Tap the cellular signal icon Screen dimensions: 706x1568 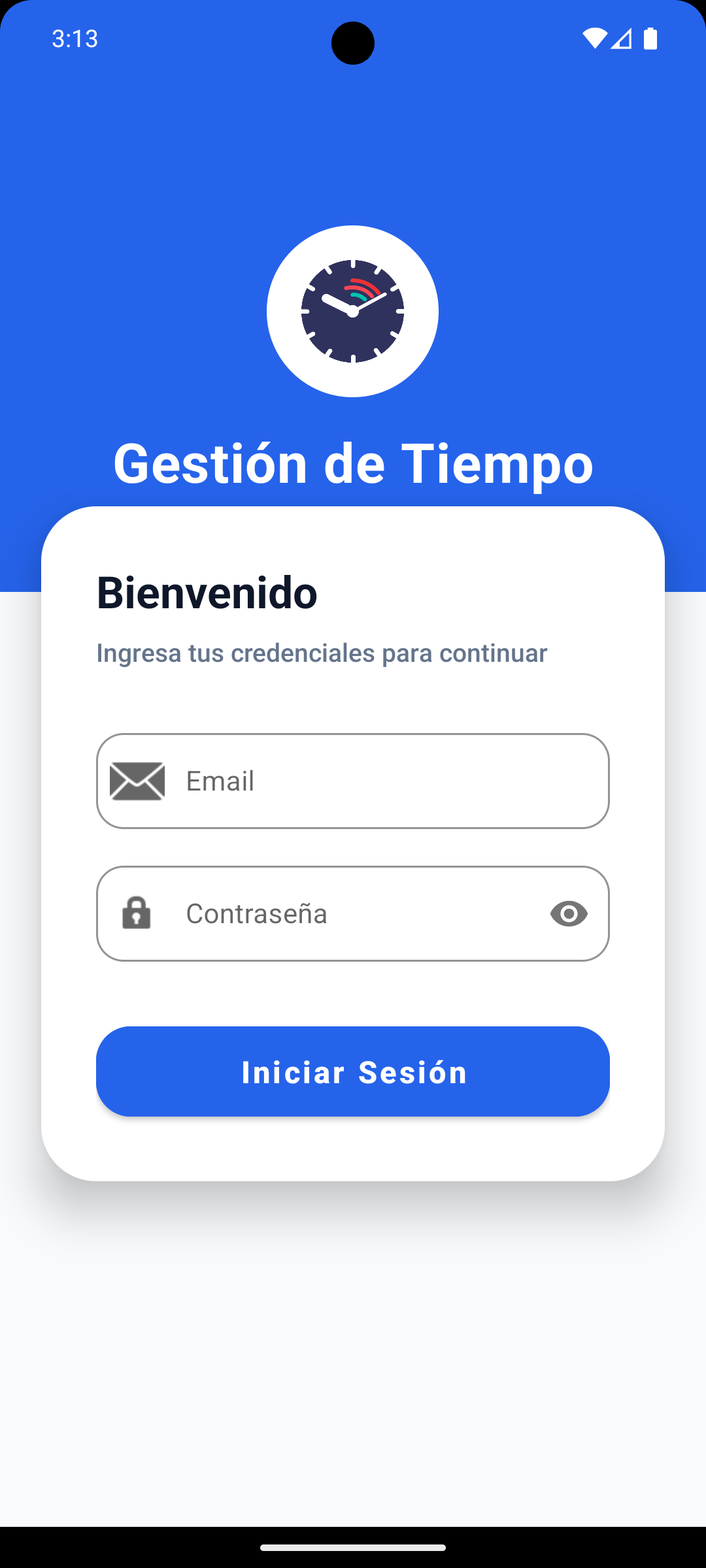click(x=621, y=39)
